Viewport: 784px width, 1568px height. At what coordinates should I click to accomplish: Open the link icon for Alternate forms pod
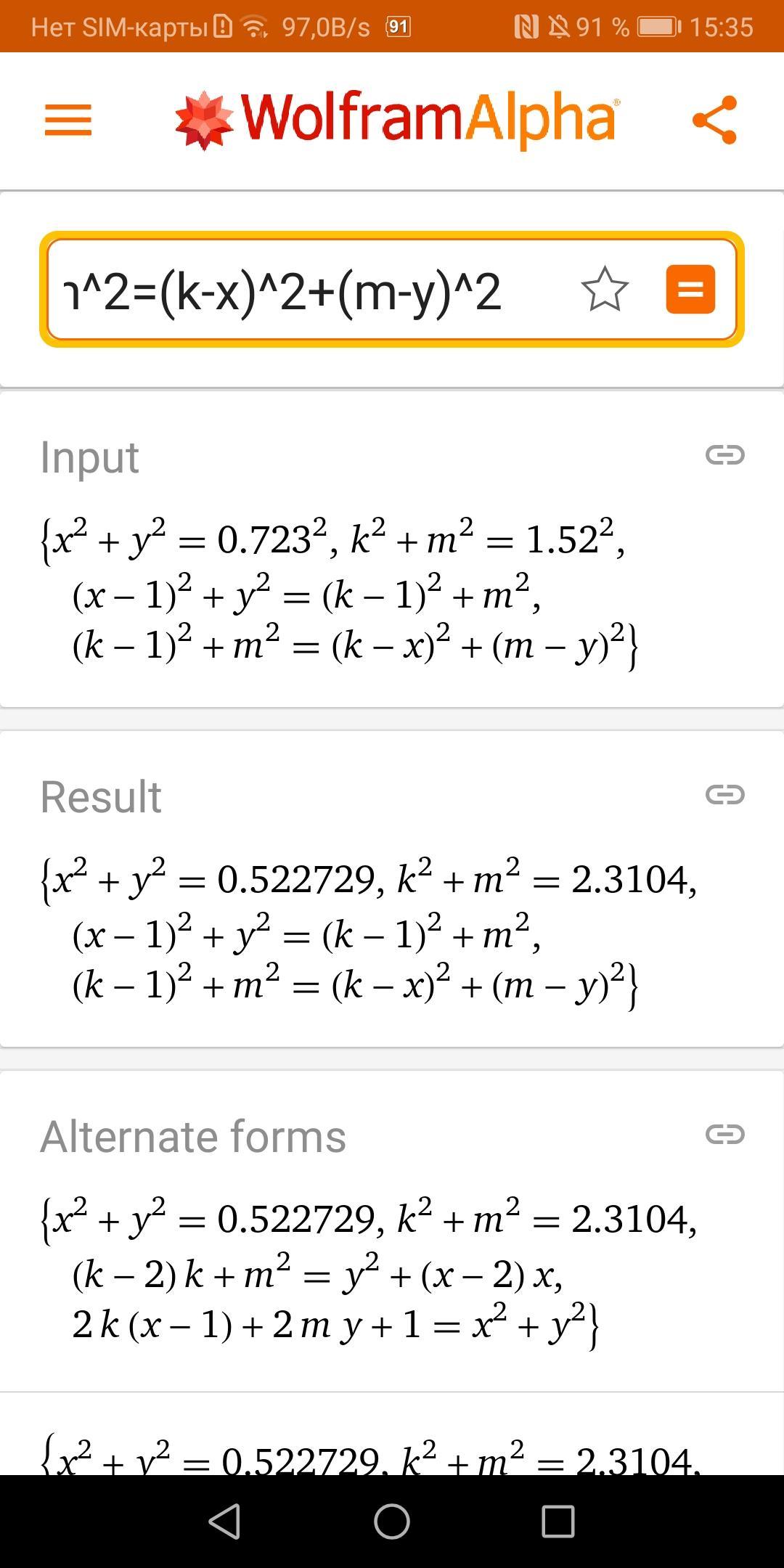point(724,1134)
